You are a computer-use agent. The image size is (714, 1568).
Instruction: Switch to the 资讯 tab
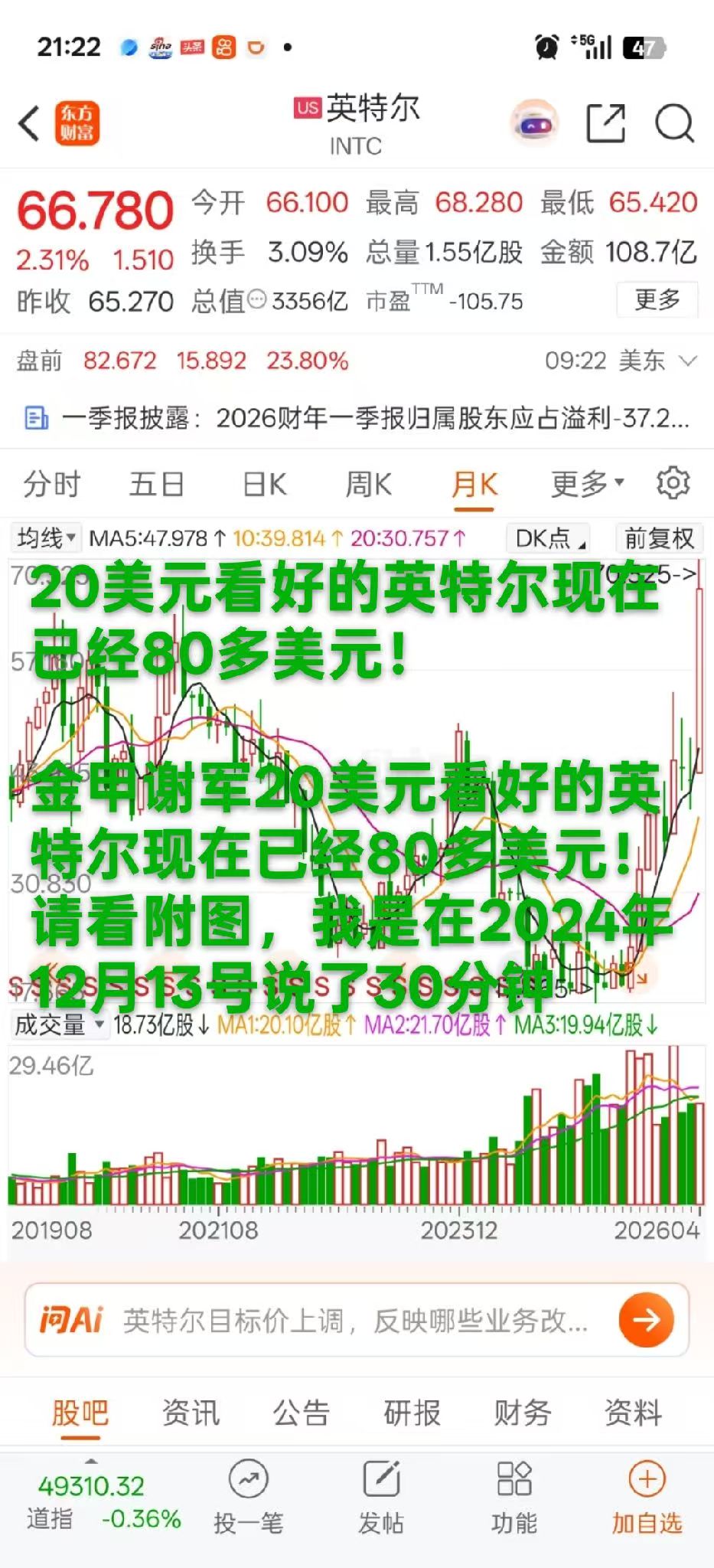[191, 1413]
